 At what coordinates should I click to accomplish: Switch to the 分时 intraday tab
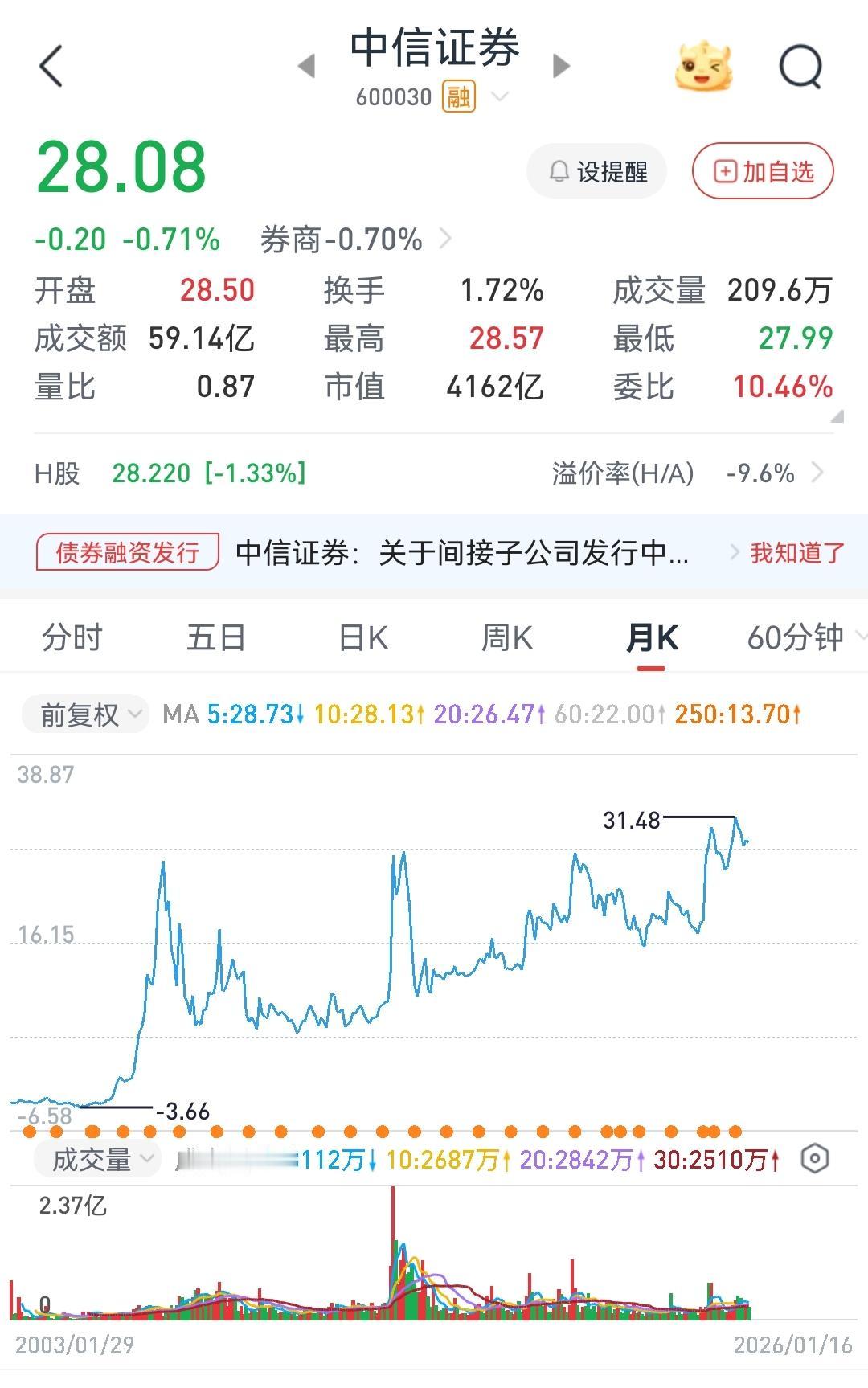pyautogui.click(x=71, y=637)
